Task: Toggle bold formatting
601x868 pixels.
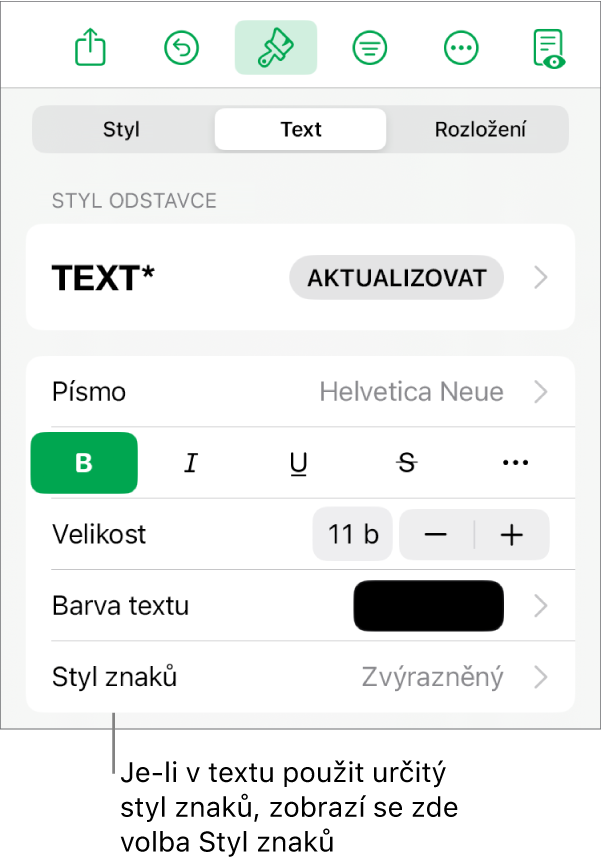Action: pos(84,463)
